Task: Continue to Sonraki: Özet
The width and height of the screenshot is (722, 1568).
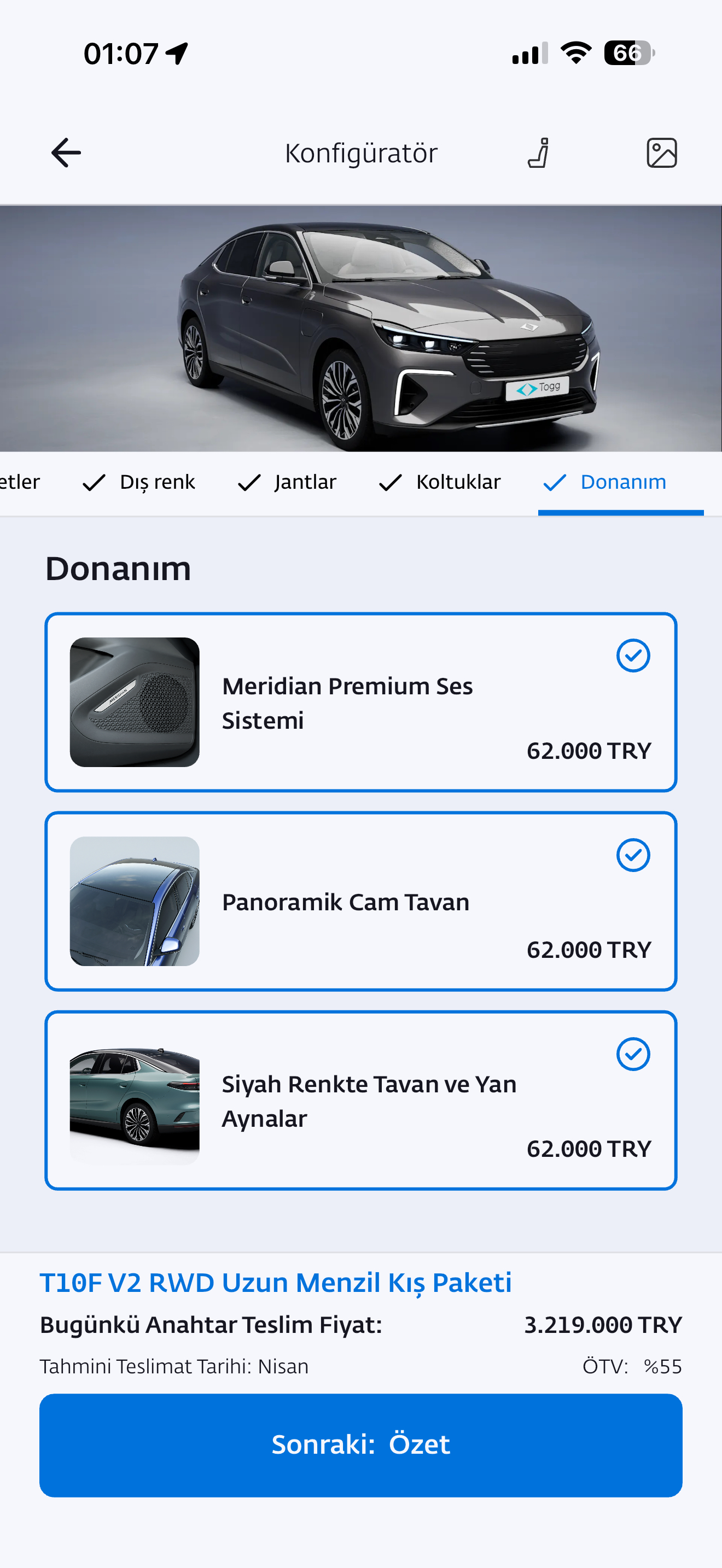Action: pos(360,1445)
